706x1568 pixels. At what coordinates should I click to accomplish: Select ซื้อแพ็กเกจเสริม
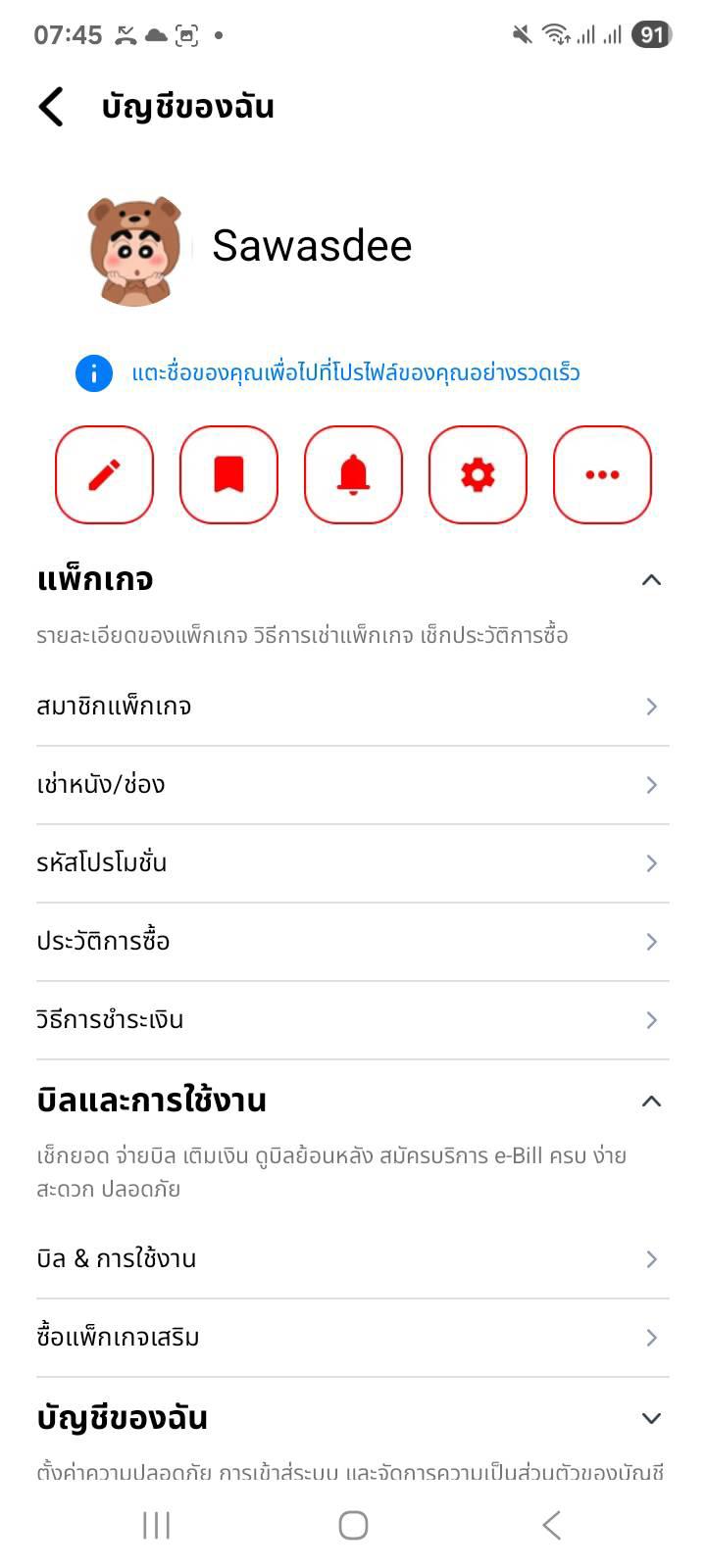[353, 1338]
